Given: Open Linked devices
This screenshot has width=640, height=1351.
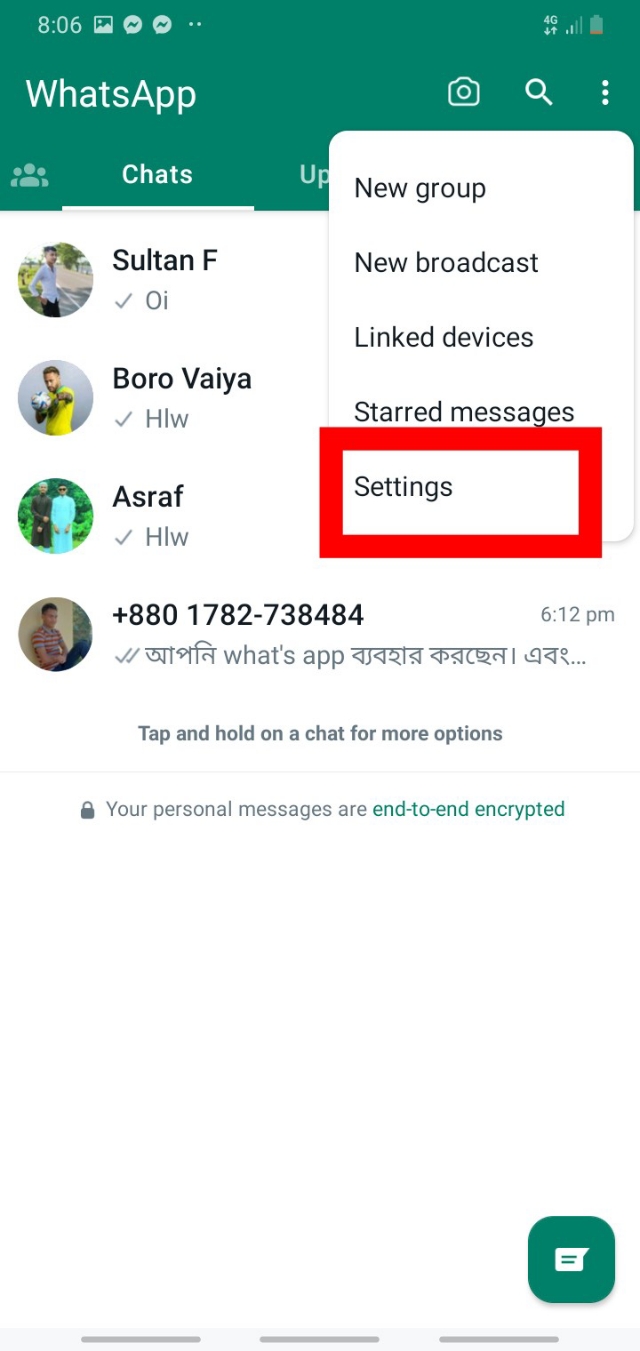Looking at the screenshot, I should [444, 338].
